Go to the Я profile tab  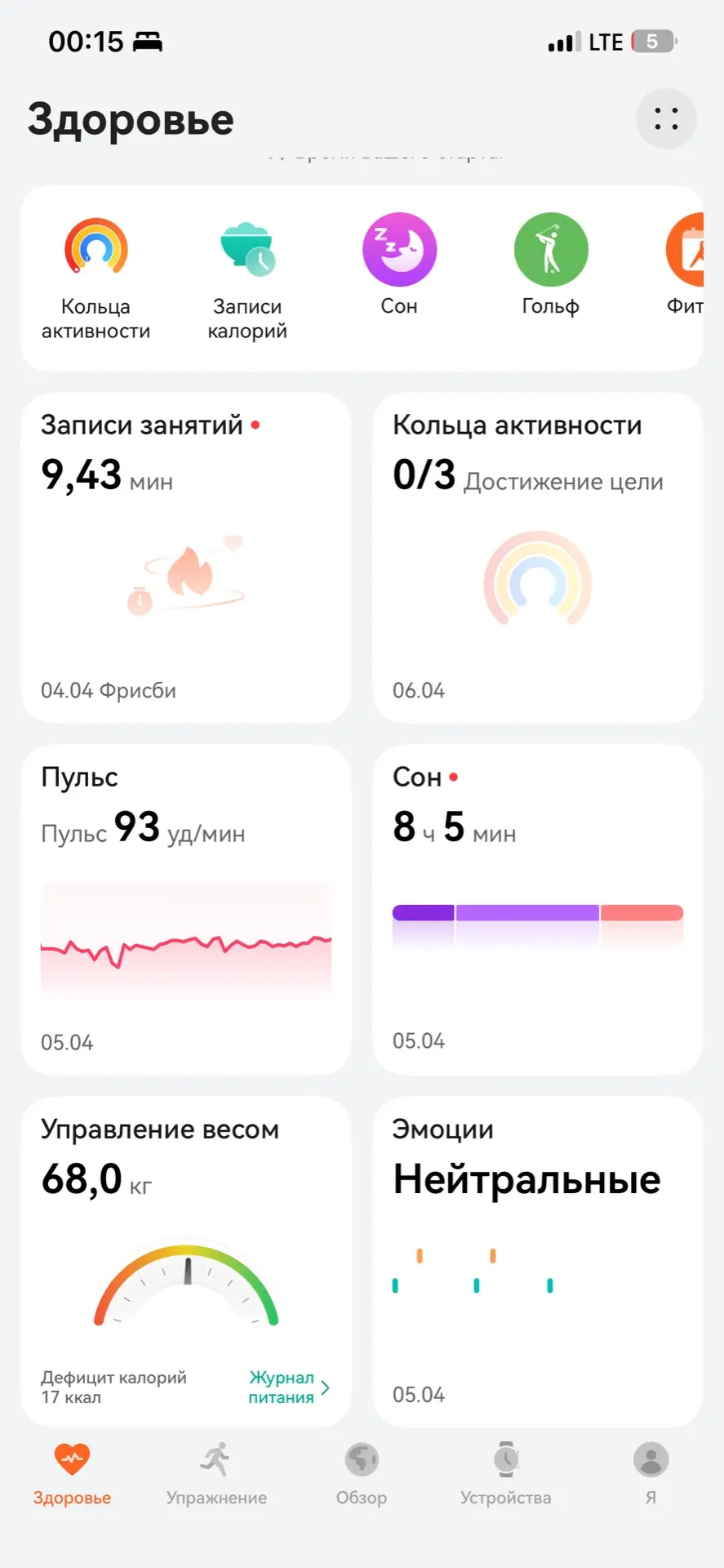point(651,1475)
